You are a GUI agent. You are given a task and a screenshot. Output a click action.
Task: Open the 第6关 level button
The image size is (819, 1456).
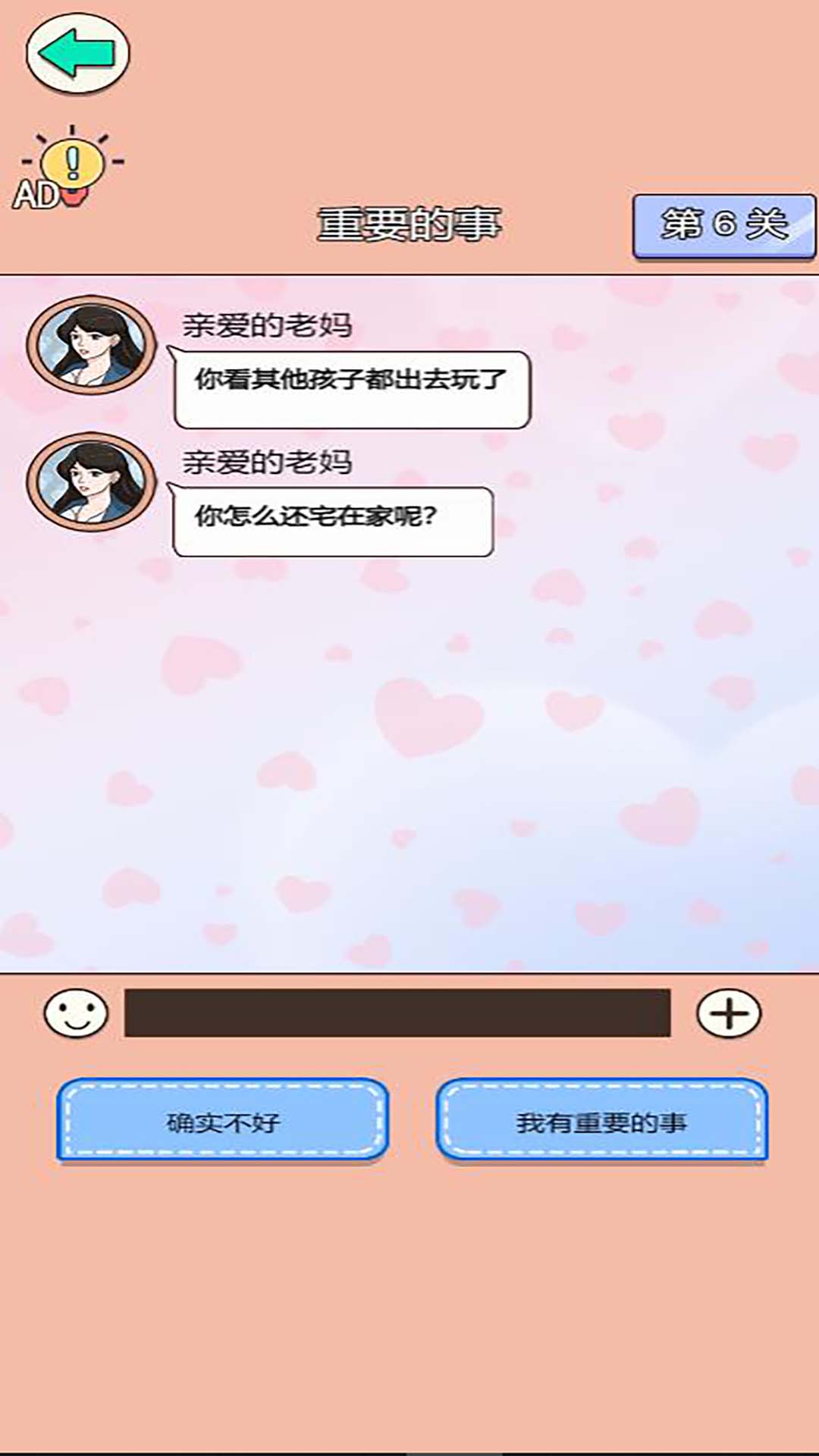click(724, 225)
